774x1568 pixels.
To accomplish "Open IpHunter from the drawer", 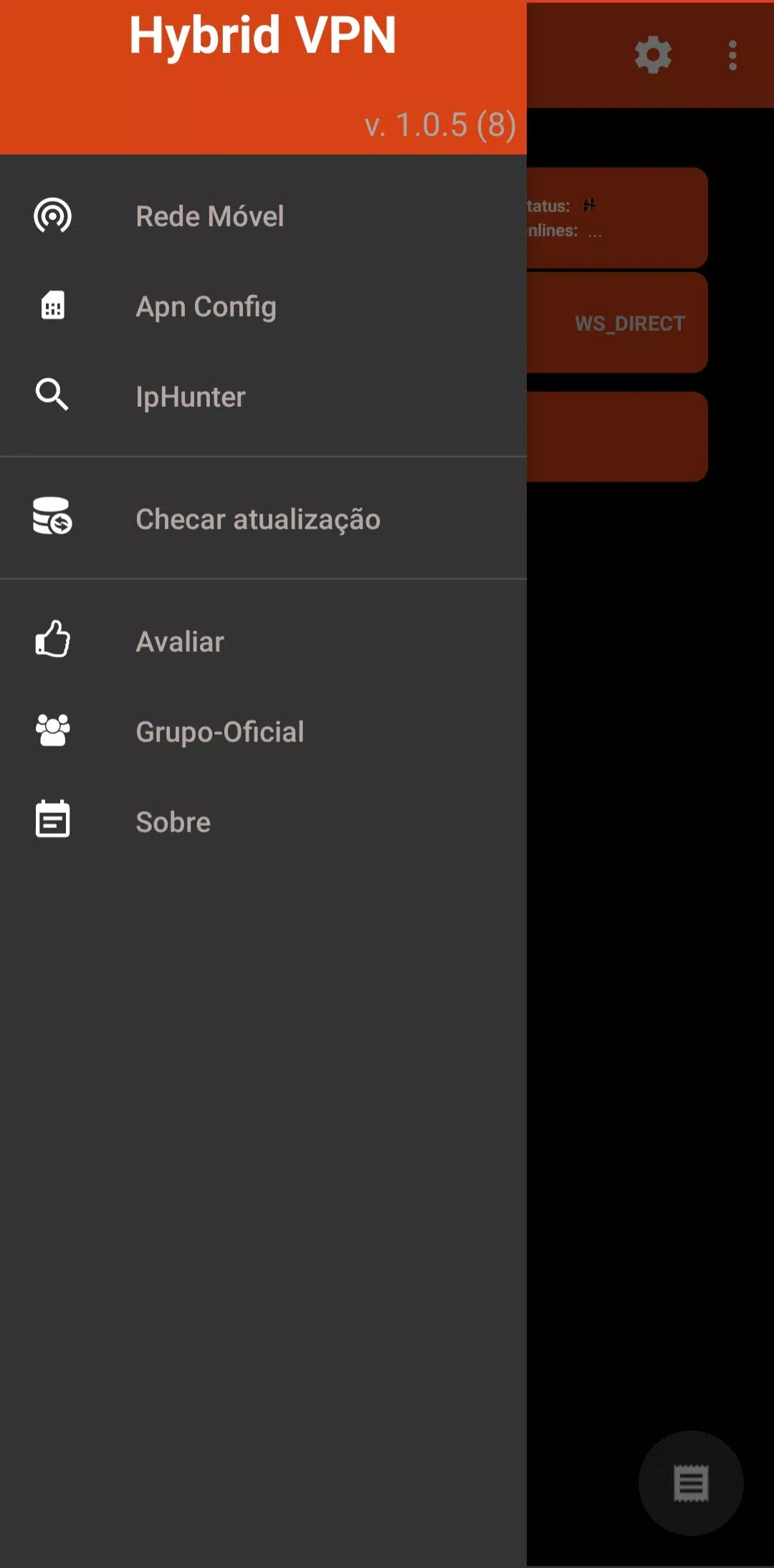I will pos(191,396).
